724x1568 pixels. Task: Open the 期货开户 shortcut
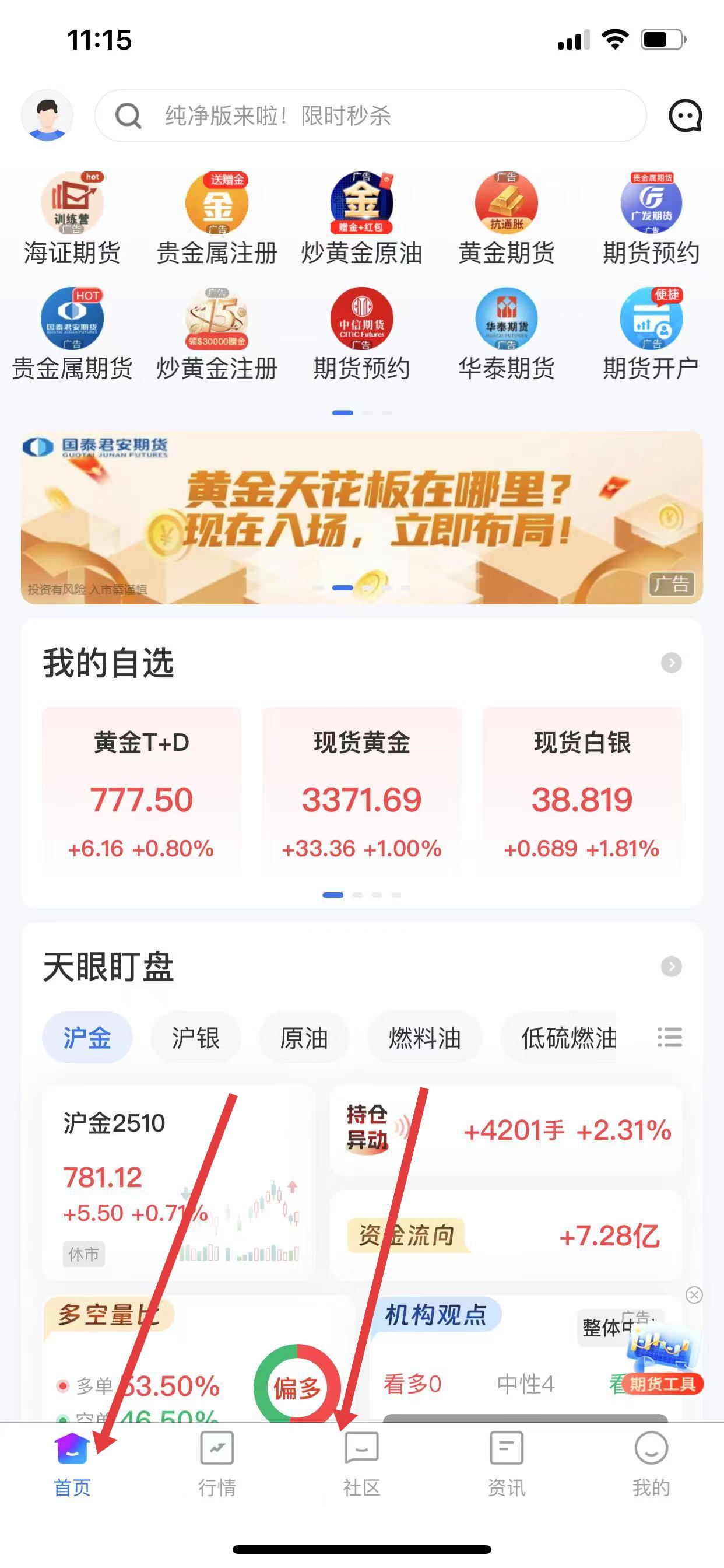(651, 335)
